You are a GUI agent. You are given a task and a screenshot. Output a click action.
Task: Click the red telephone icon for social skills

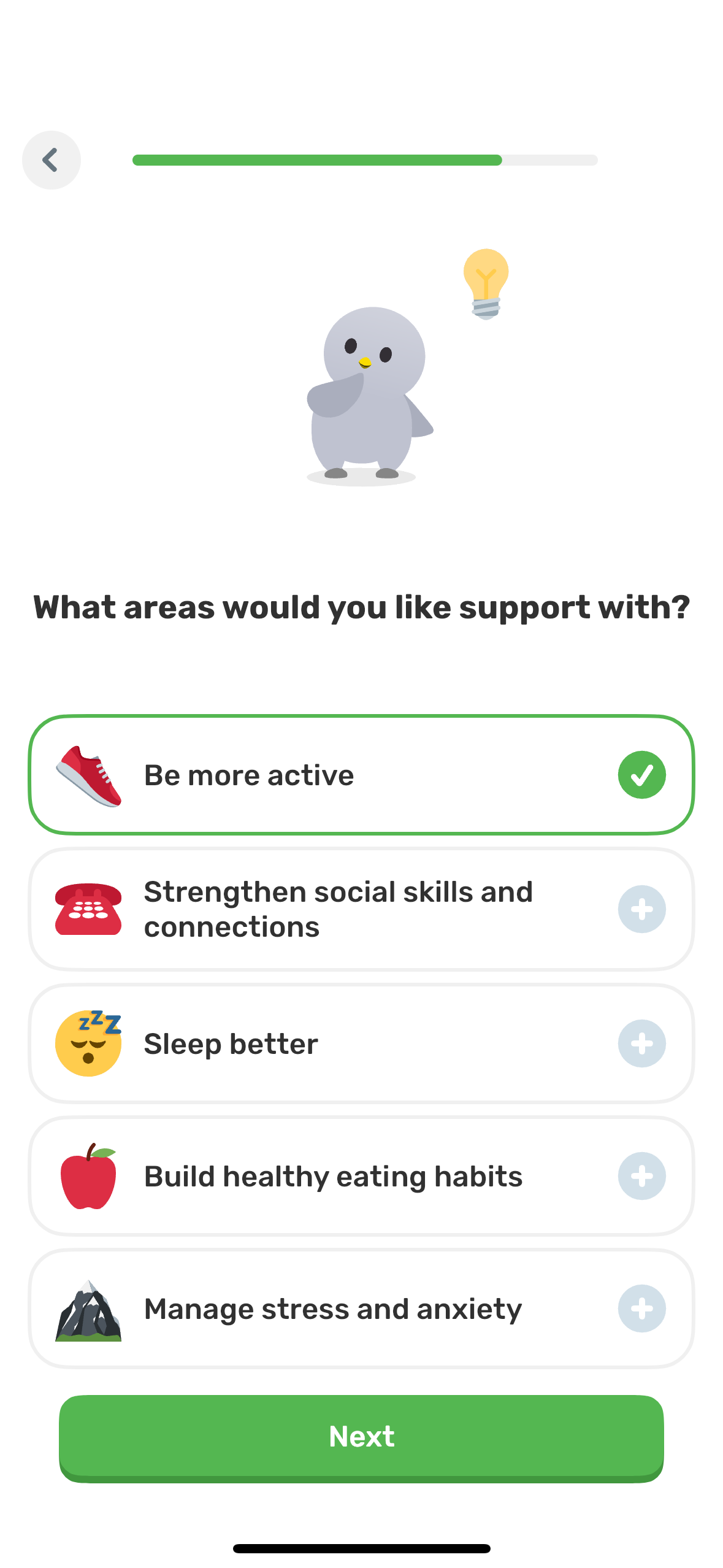(x=86, y=909)
